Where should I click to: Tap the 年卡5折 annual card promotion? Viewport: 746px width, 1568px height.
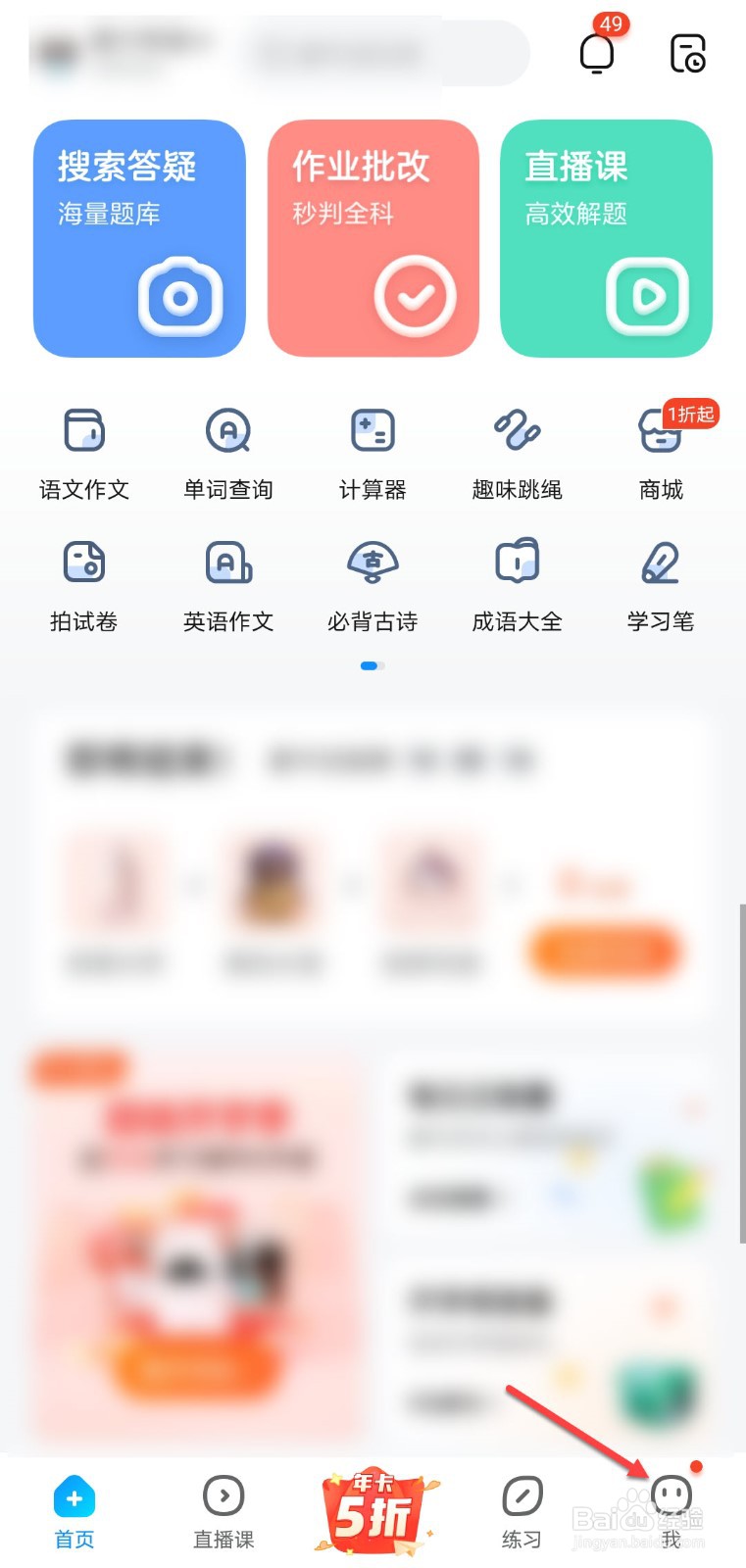click(x=372, y=1509)
